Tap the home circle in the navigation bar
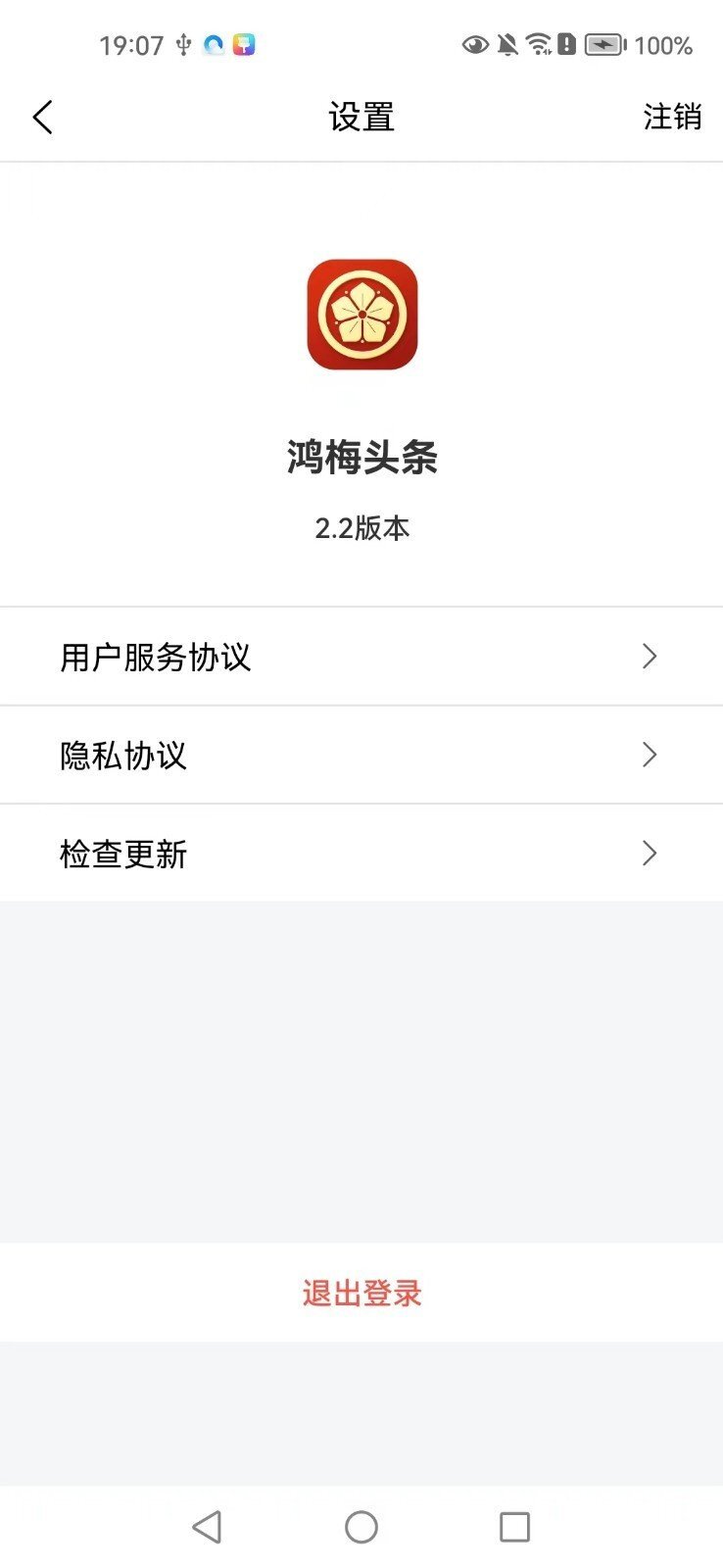The width and height of the screenshot is (723, 1568). pos(361,1527)
